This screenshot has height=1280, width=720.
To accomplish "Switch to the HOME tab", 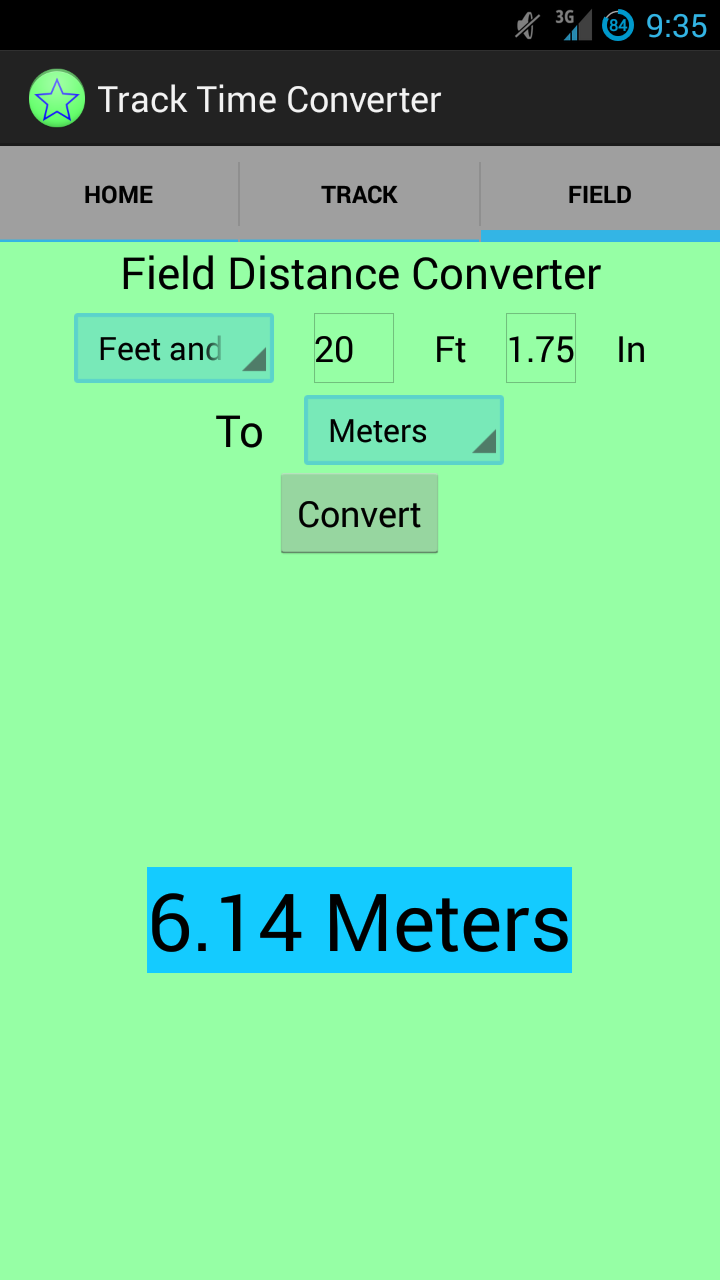I will coord(119,194).
